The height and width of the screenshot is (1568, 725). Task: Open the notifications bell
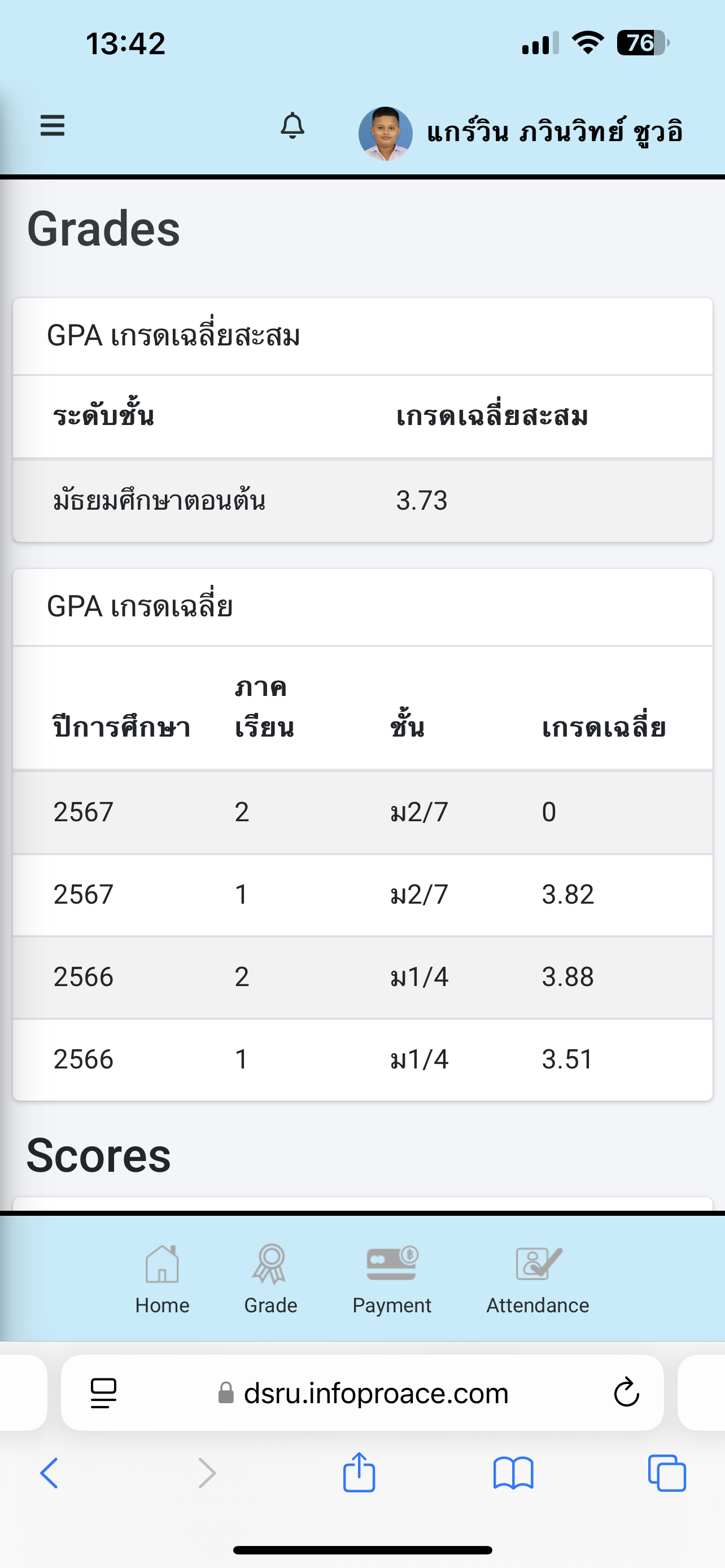293,126
